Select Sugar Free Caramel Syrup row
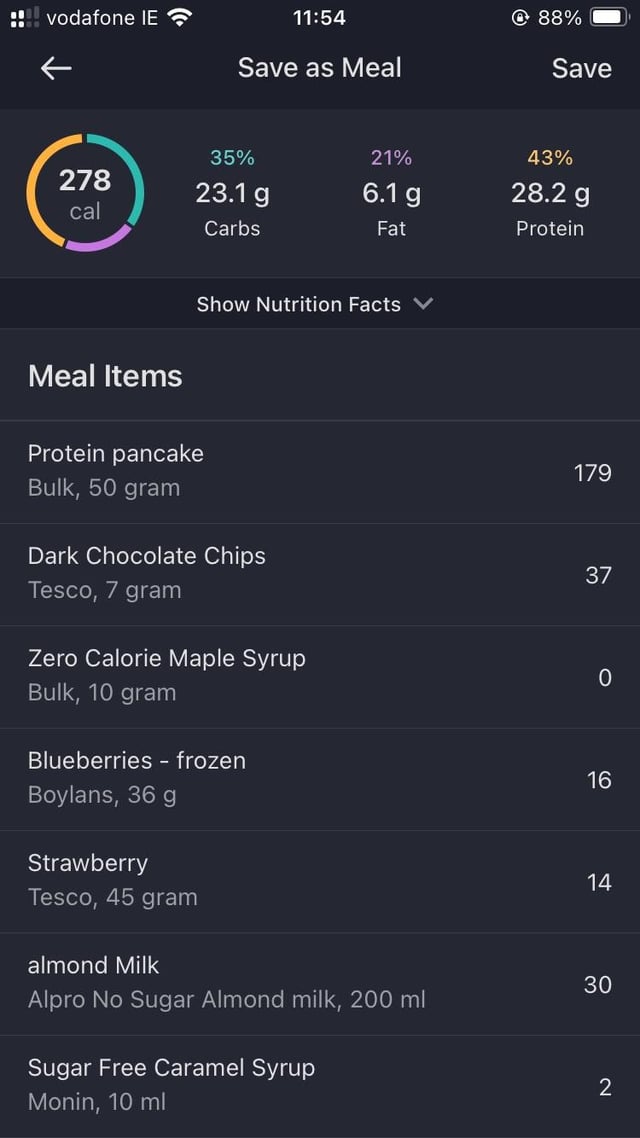This screenshot has height=1138, width=640. 320,1086
